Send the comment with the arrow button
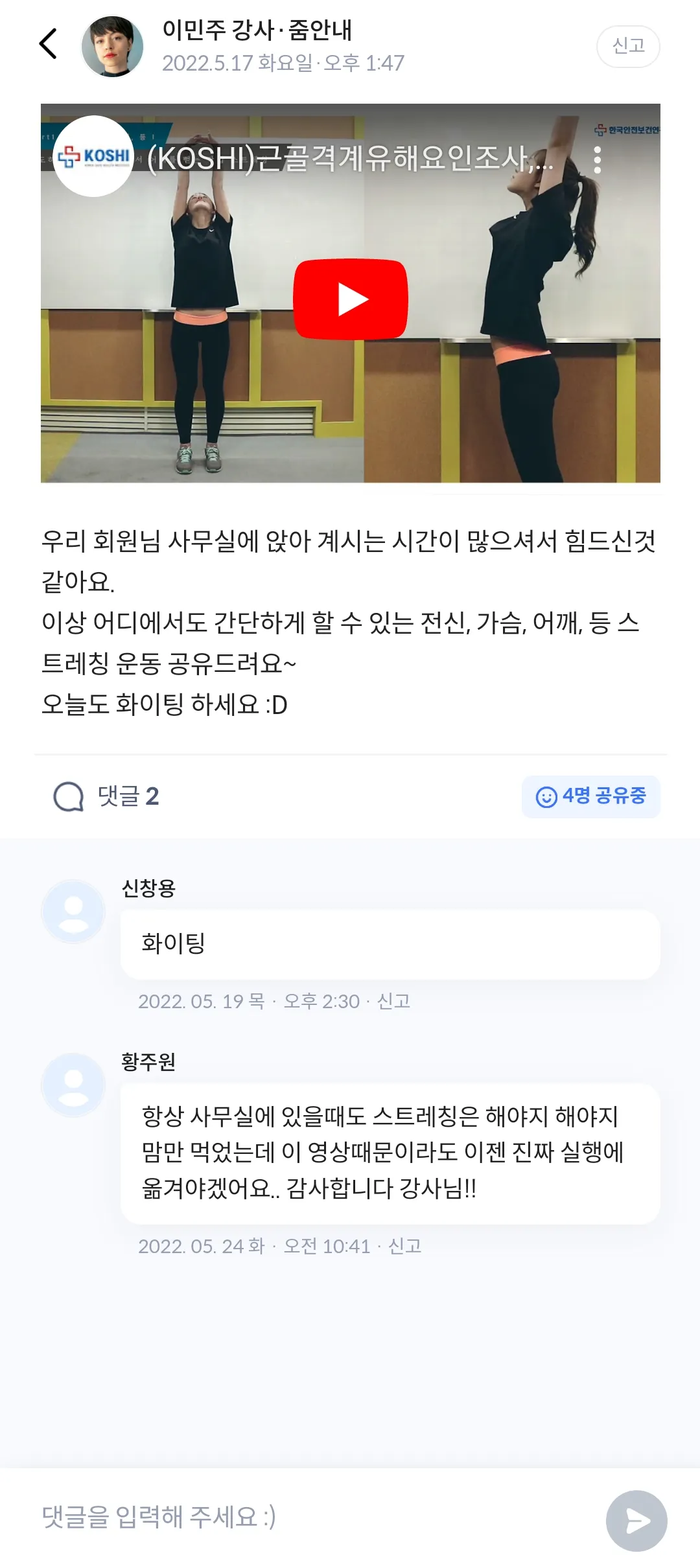Viewport: 700px width, 1568px height. [x=636, y=1520]
